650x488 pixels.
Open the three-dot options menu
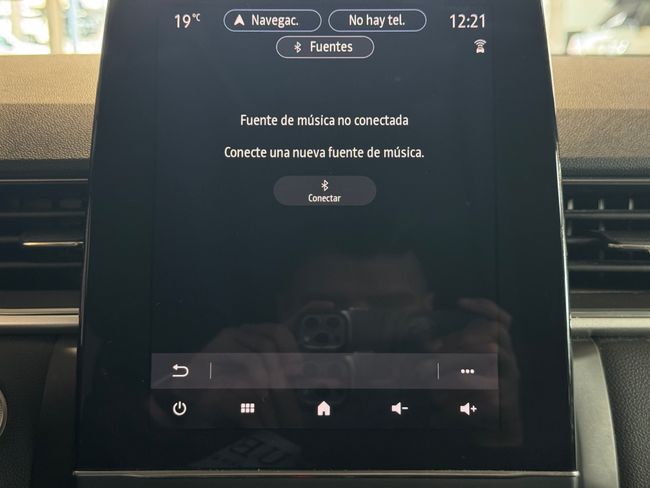click(467, 371)
